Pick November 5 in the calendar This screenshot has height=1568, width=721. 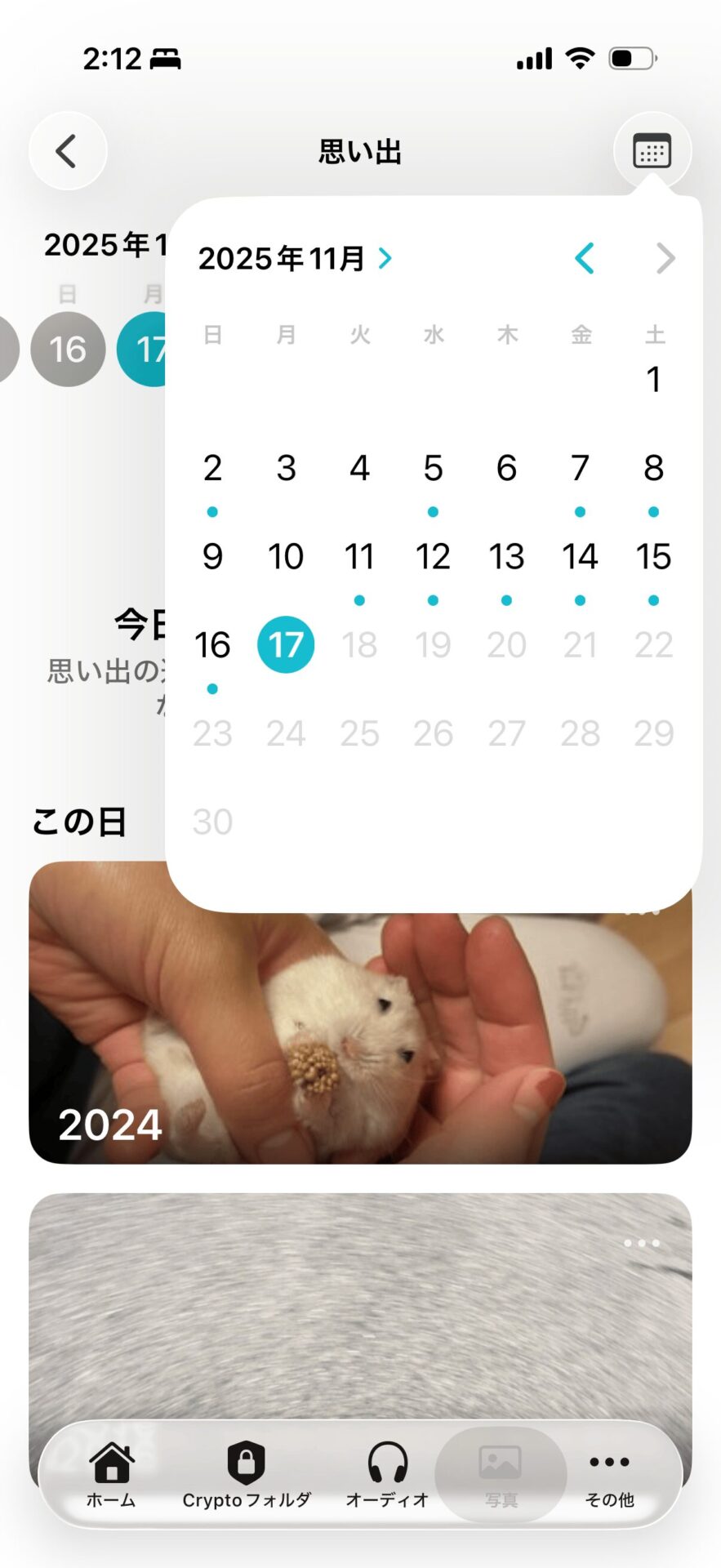(433, 469)
